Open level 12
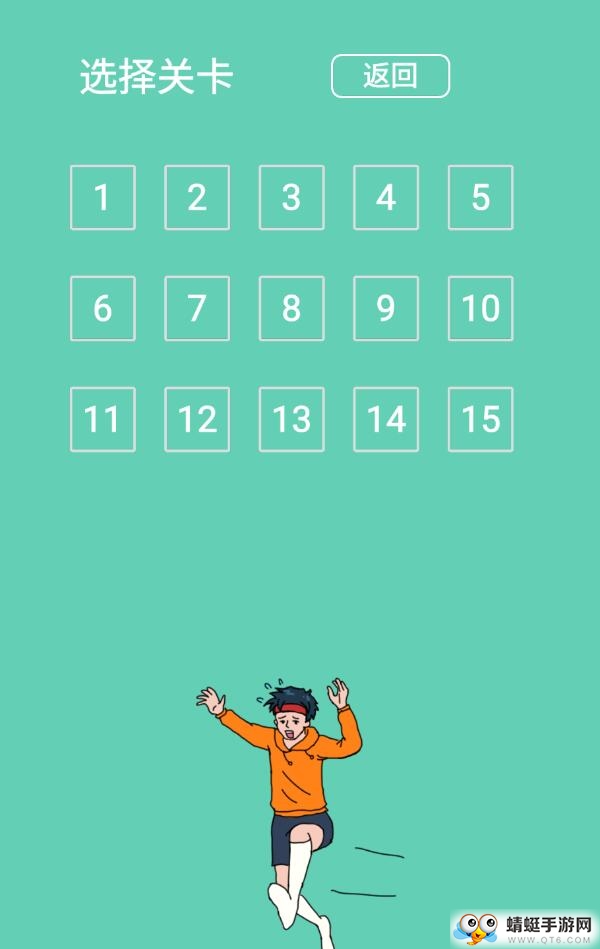 click(197, 419)
